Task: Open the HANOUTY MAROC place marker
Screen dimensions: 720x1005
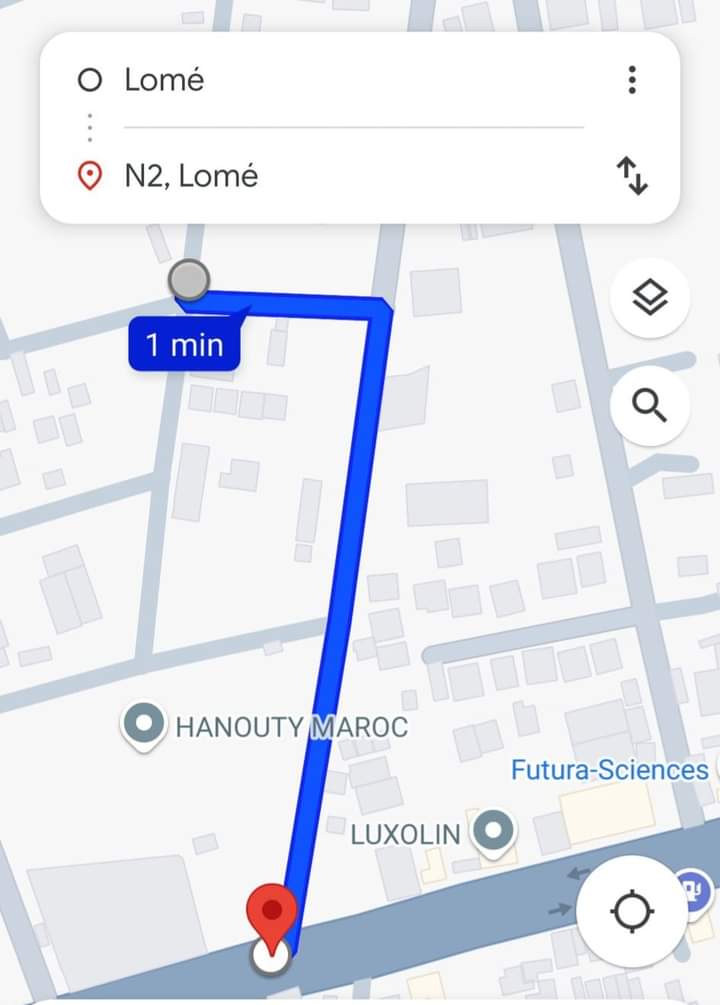Action: pos(144,724)
